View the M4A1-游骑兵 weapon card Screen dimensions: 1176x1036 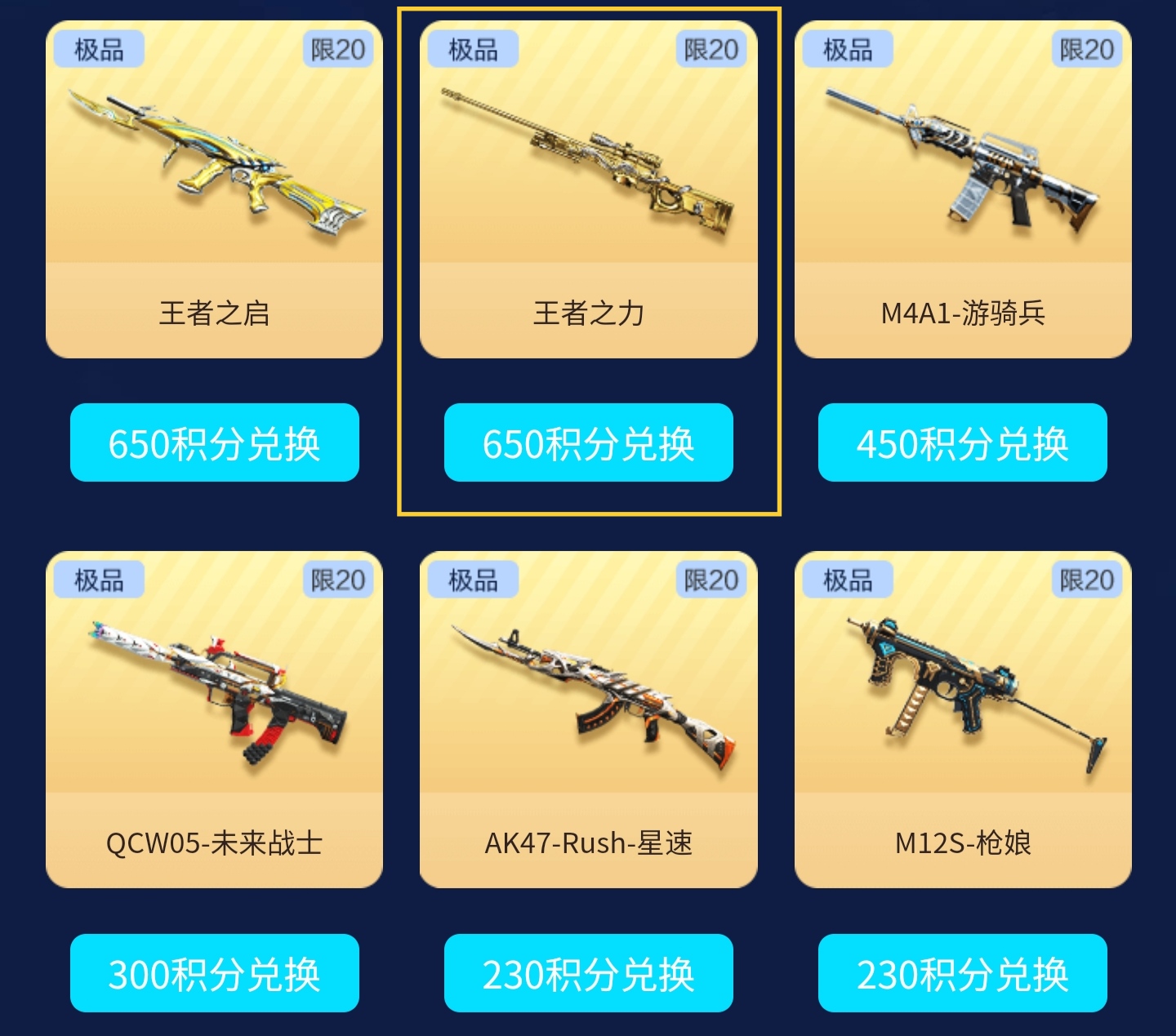[962, 189]
